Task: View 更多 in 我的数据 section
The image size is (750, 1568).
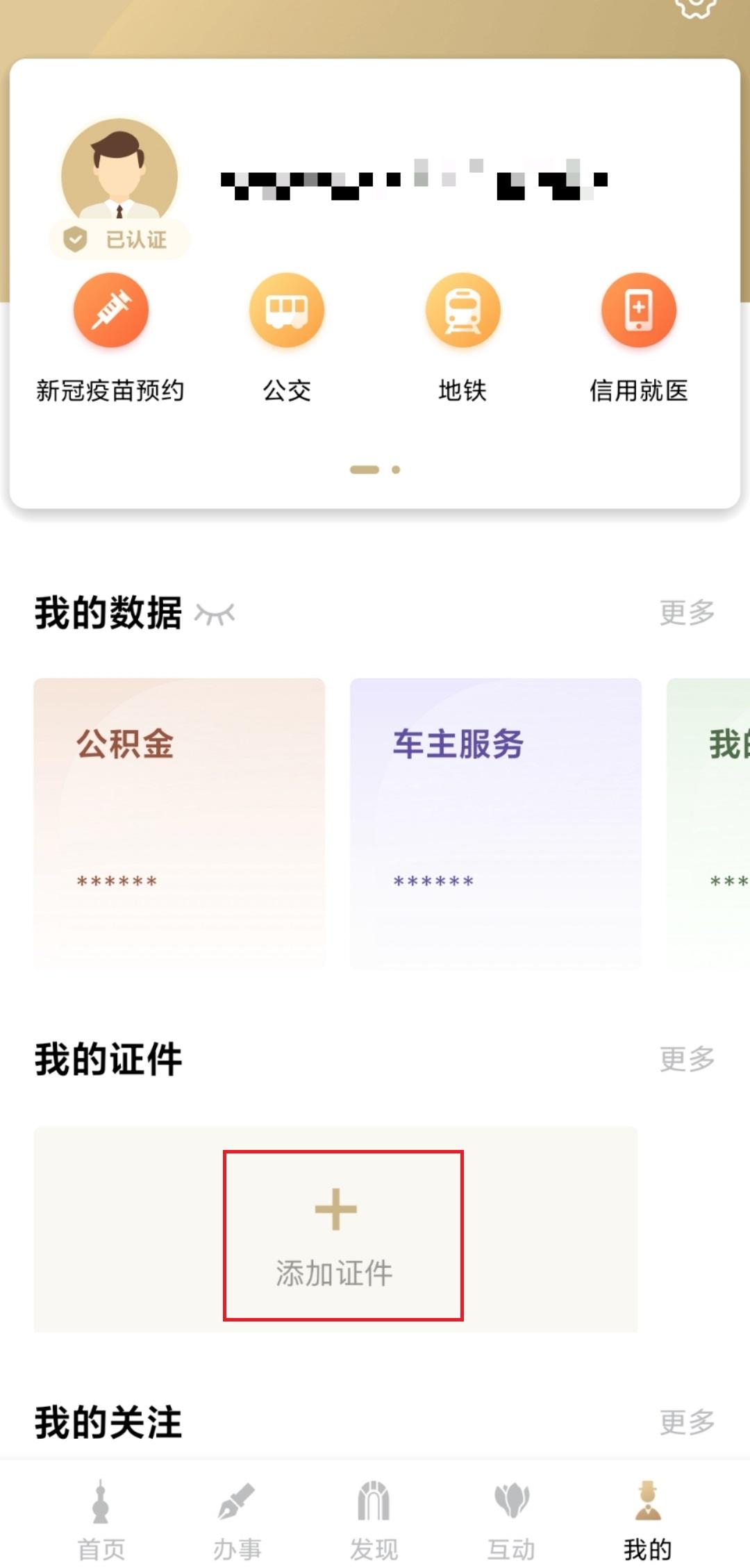Action: (x=687, y=612)
